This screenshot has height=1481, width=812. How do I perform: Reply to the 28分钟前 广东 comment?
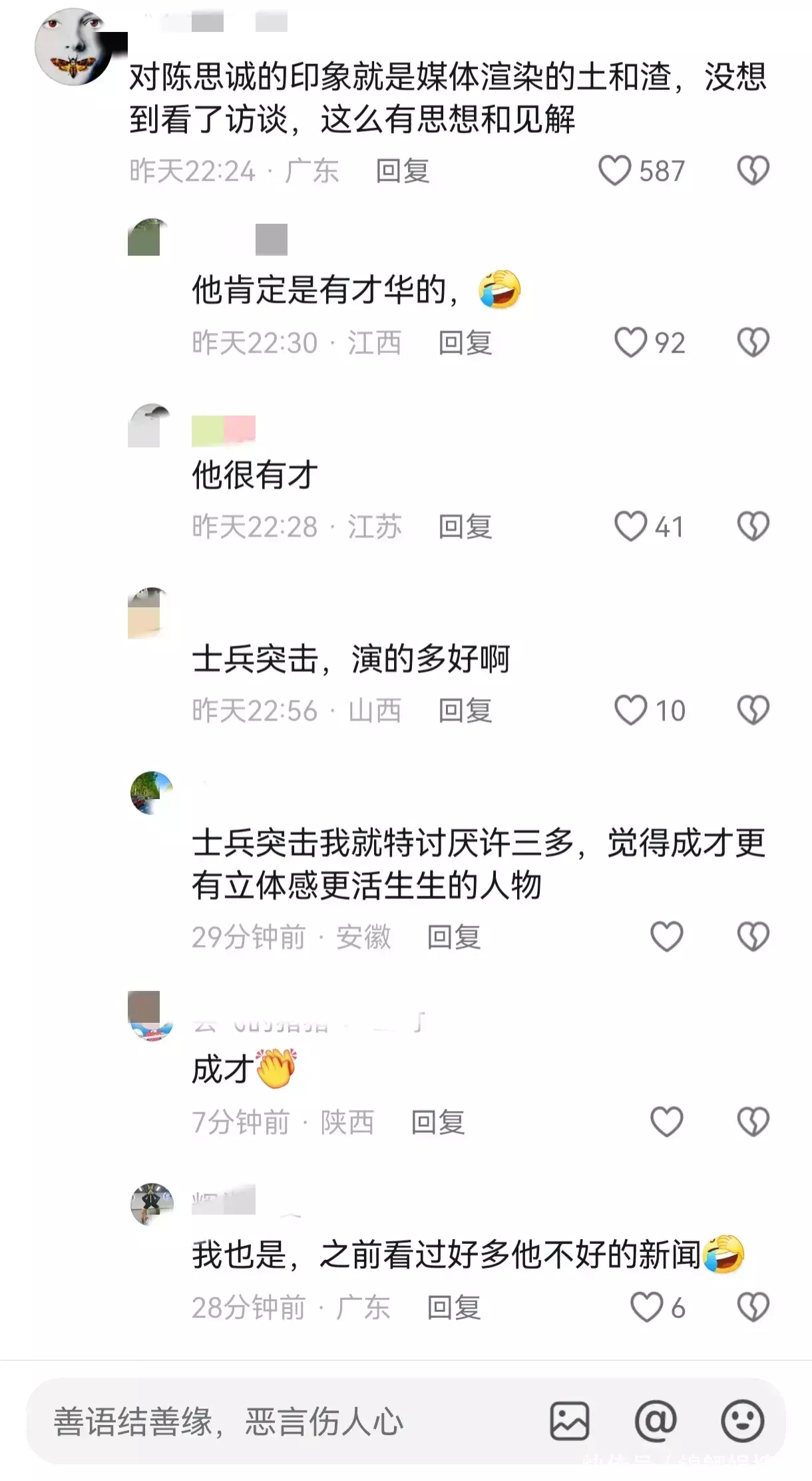point(453,1307)
